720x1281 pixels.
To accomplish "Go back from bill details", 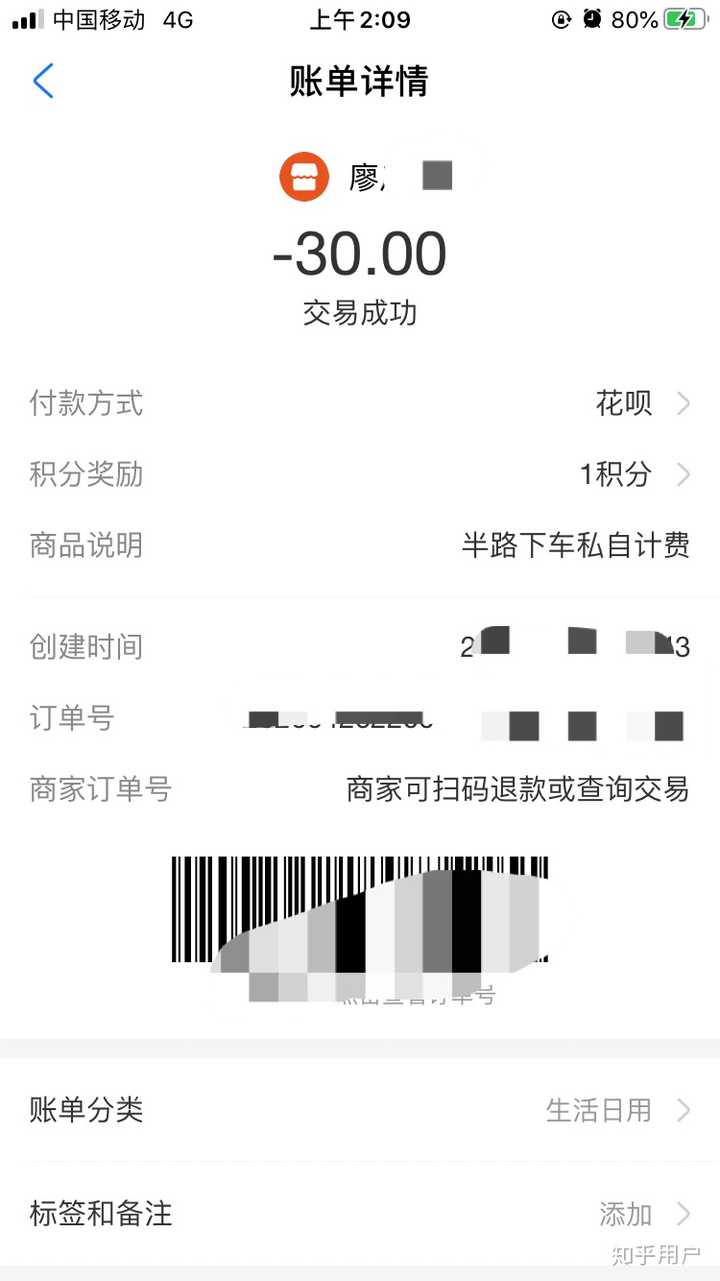I will (x=43, y=81).
